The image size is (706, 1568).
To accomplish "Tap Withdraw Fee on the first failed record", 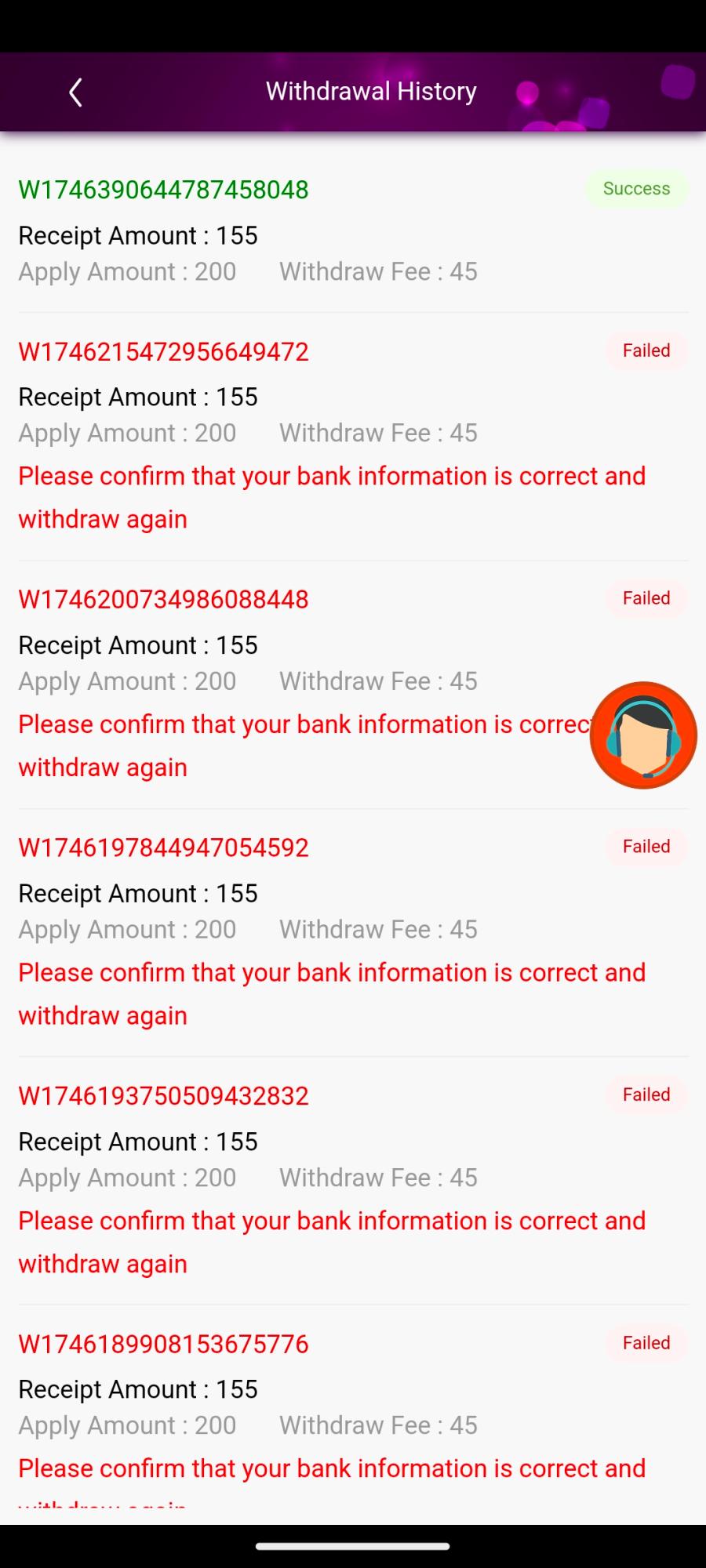I will coord(377,432).
